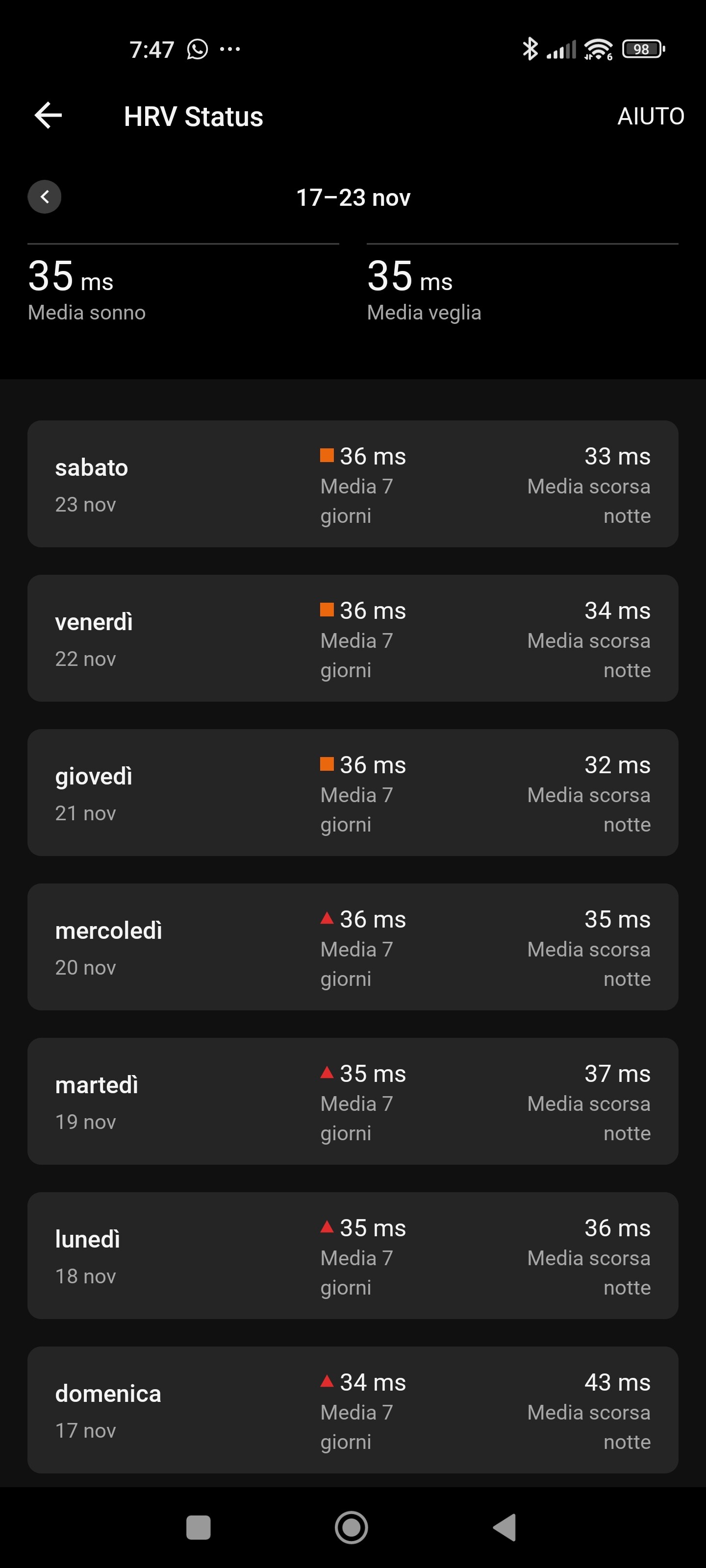View giovedì 21 nov HRV card
This screenshot has width=706, height=1568.
click(353, 792)
